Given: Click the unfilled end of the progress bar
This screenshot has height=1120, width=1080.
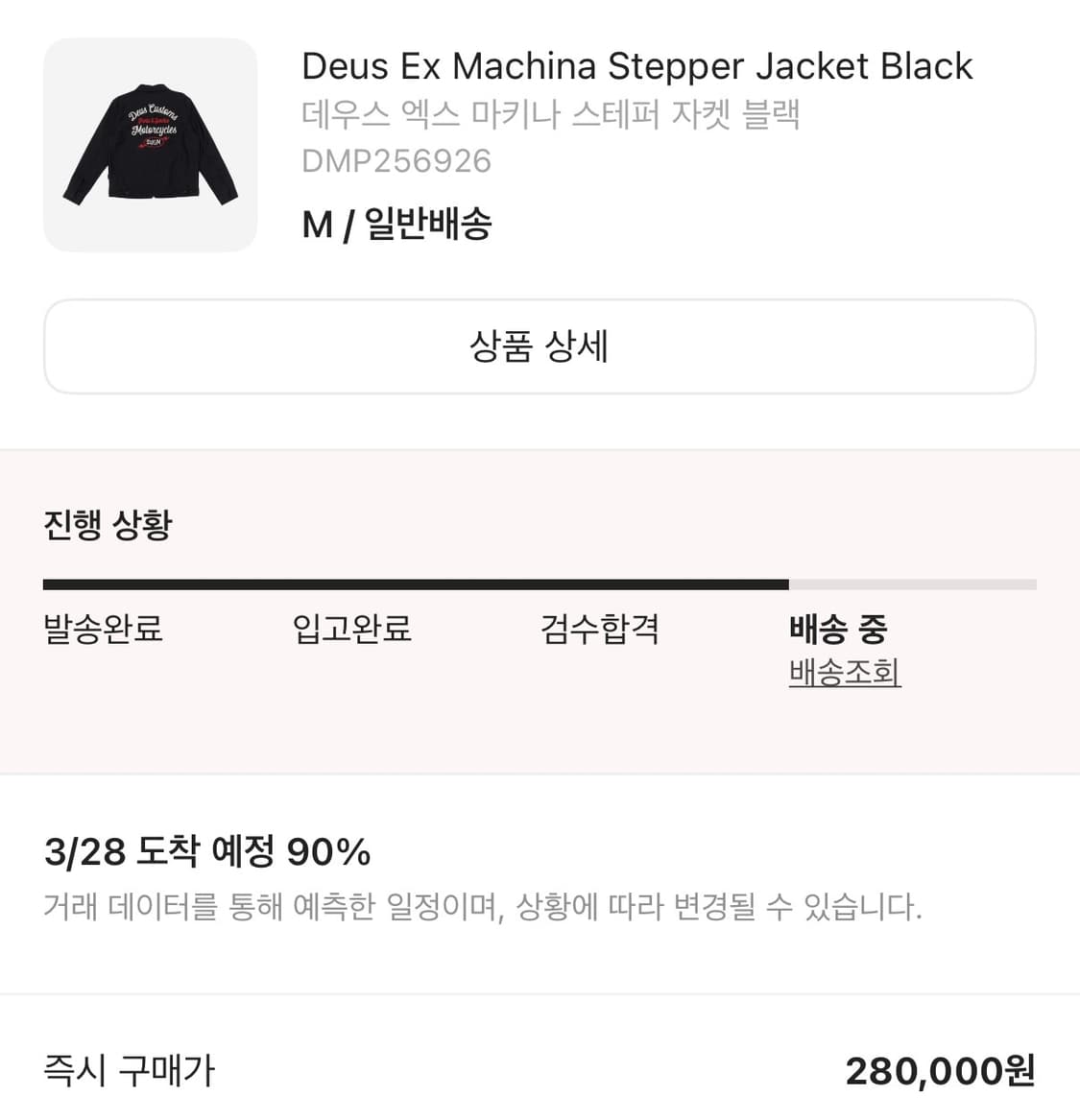Looking at the screenshot, I should point(912,583).
